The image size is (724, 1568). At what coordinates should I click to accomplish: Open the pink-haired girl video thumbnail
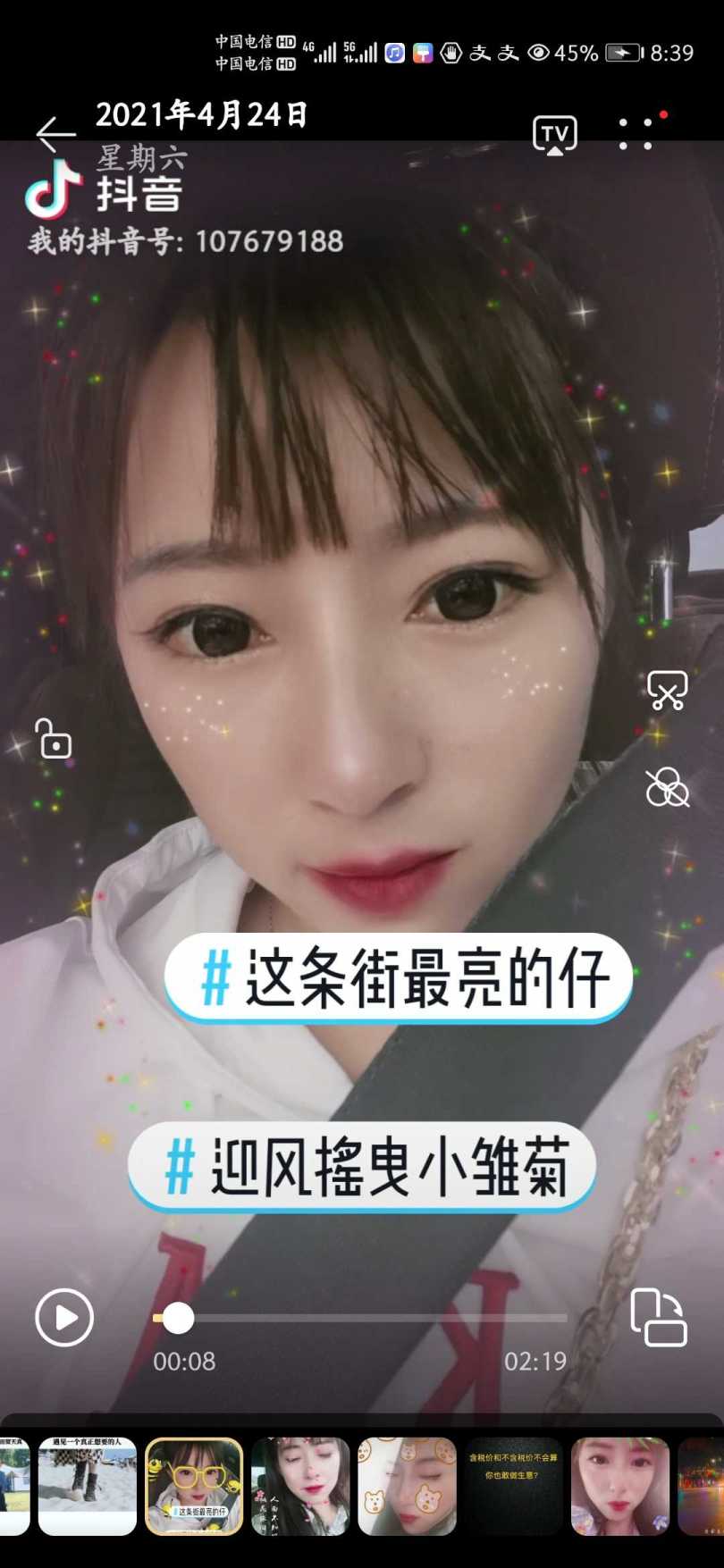point(619,1486)
